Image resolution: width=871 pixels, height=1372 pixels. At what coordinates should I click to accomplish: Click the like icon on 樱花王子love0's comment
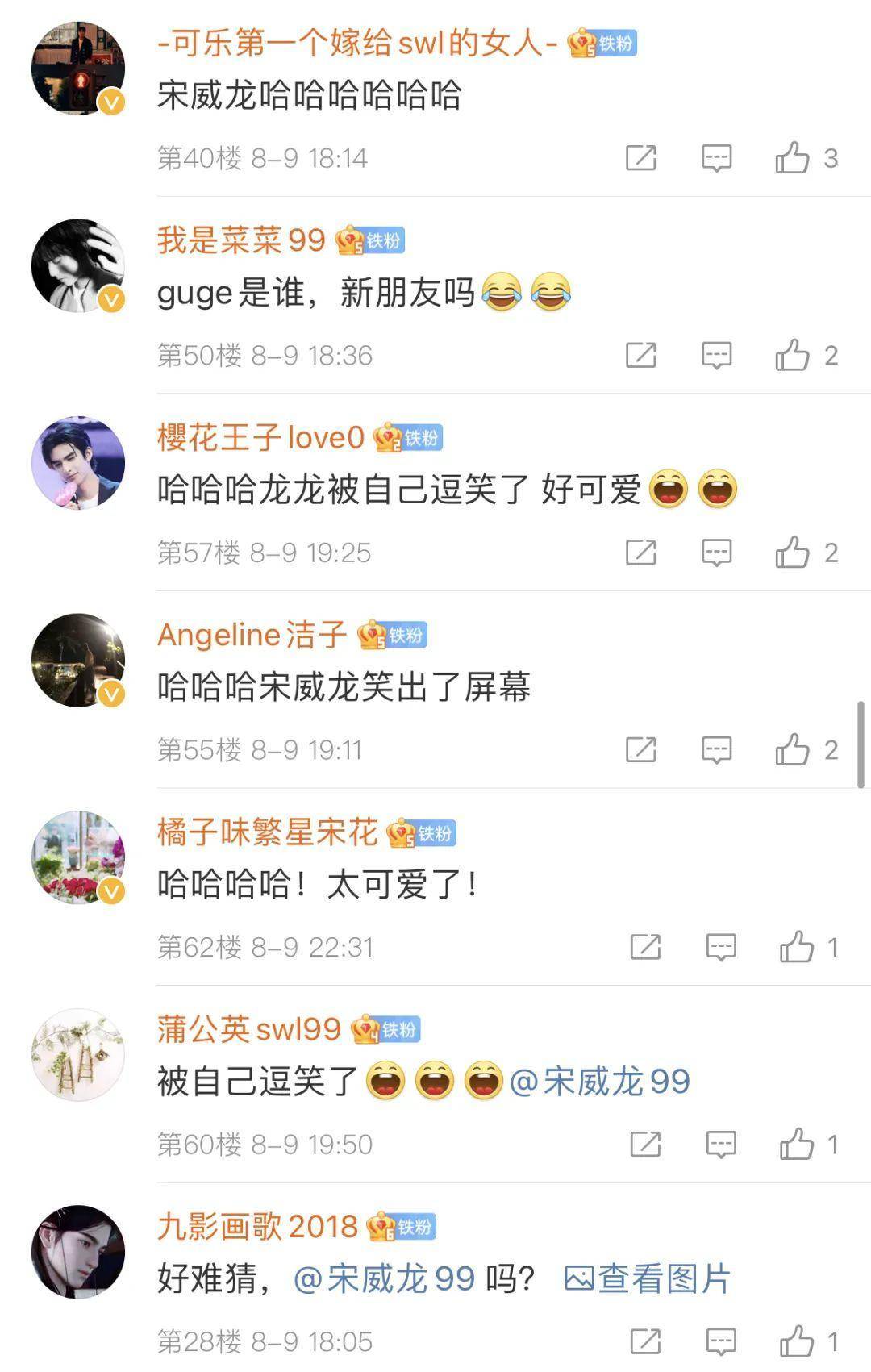(794, 553)
